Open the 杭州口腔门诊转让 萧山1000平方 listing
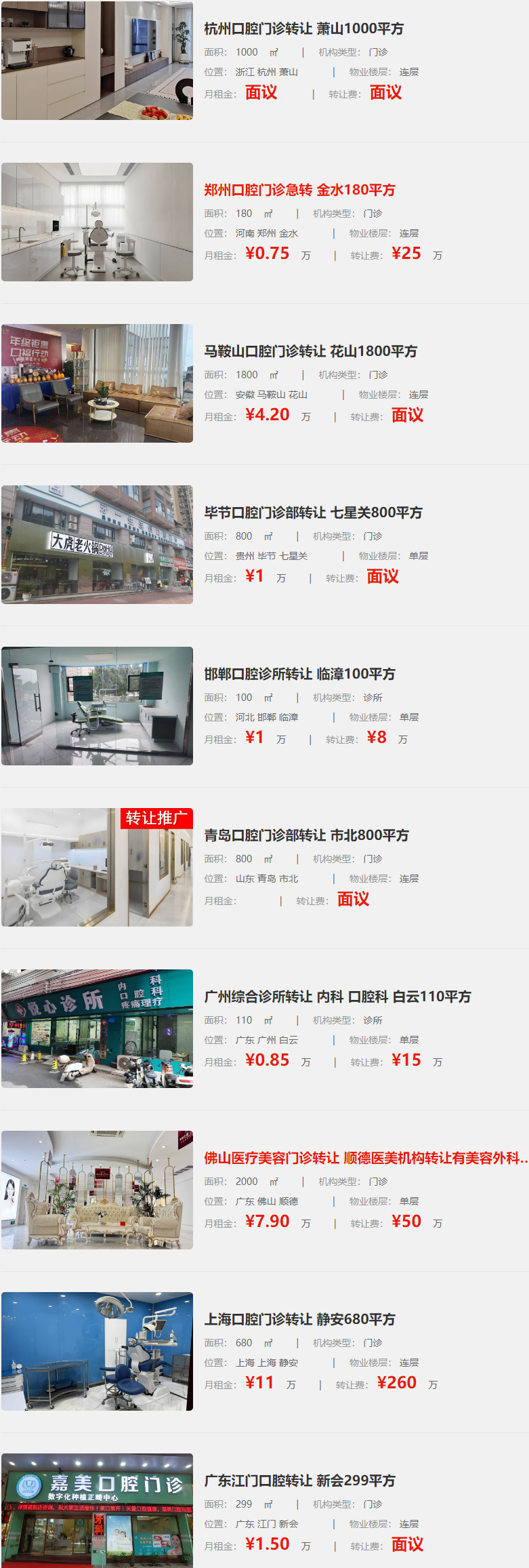This screenshot has height=1568, width=529. click(x=303, y=28)
